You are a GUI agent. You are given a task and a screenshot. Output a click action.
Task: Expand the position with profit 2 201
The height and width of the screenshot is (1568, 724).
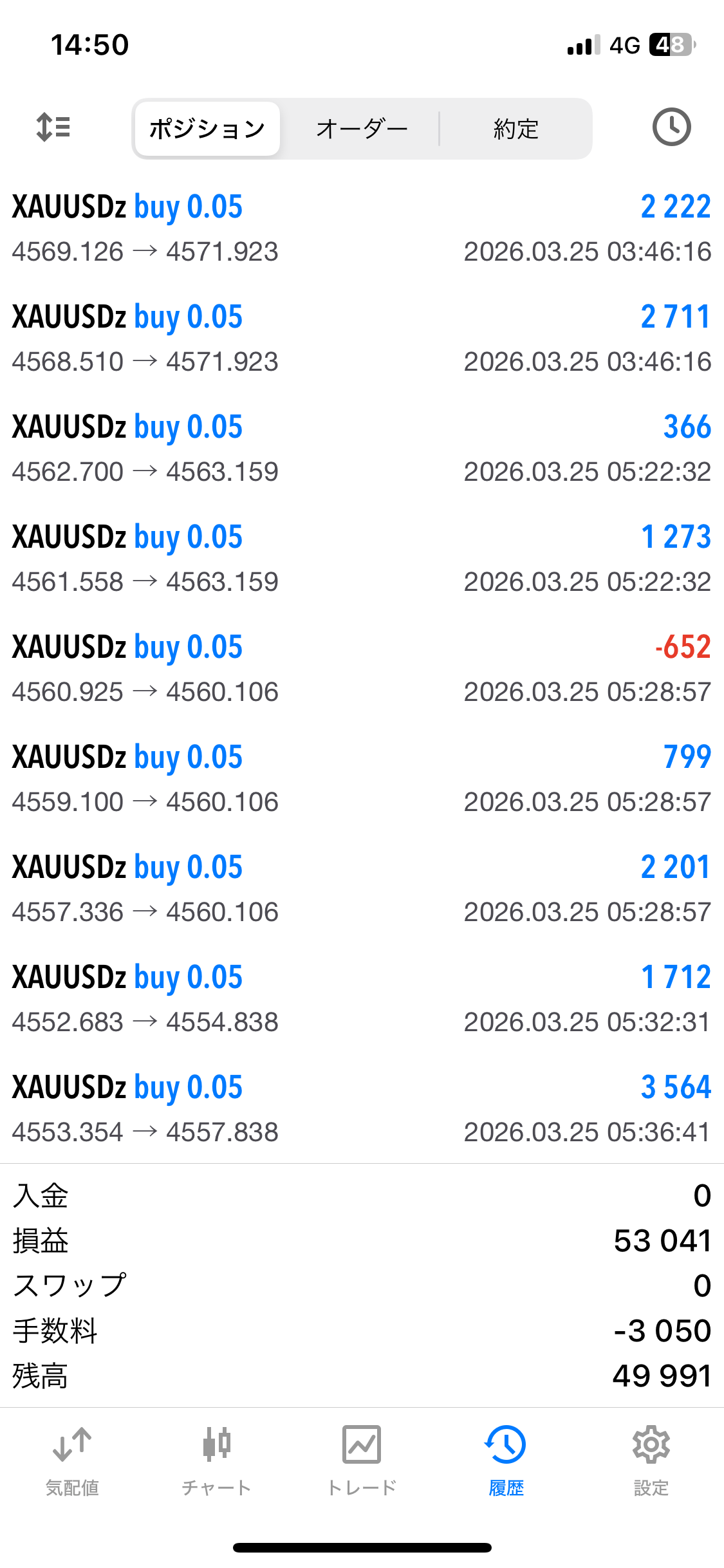[x=362, y=889]
